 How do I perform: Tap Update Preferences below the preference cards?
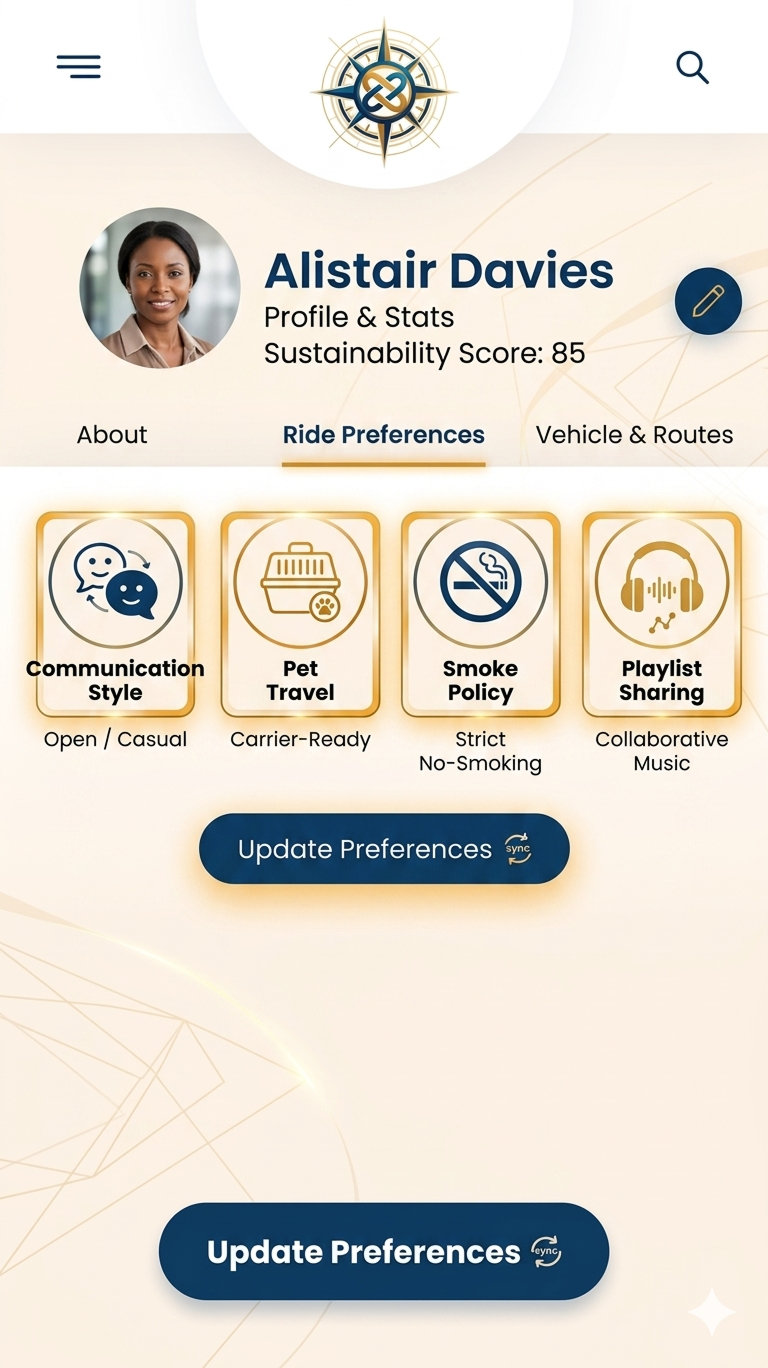pos(384,849)
